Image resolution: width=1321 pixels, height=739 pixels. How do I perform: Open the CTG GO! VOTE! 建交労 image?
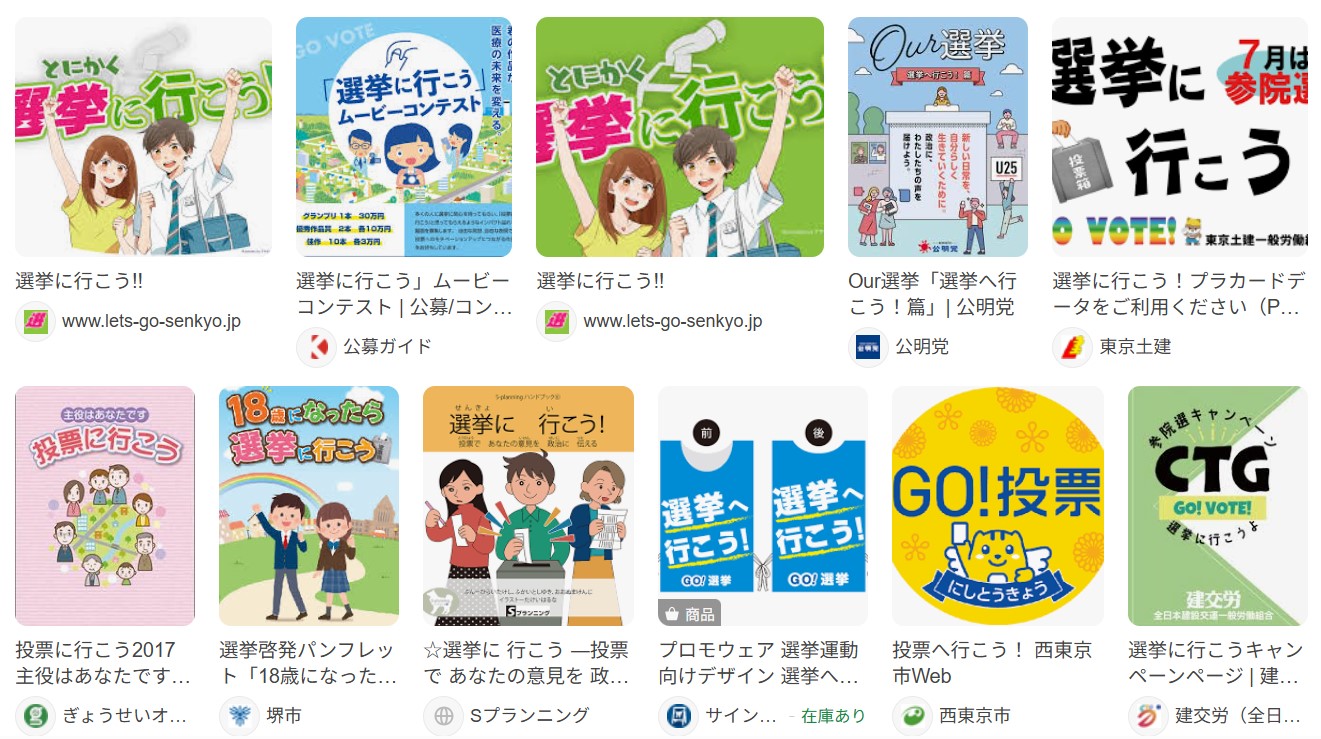pos(1216,505)
